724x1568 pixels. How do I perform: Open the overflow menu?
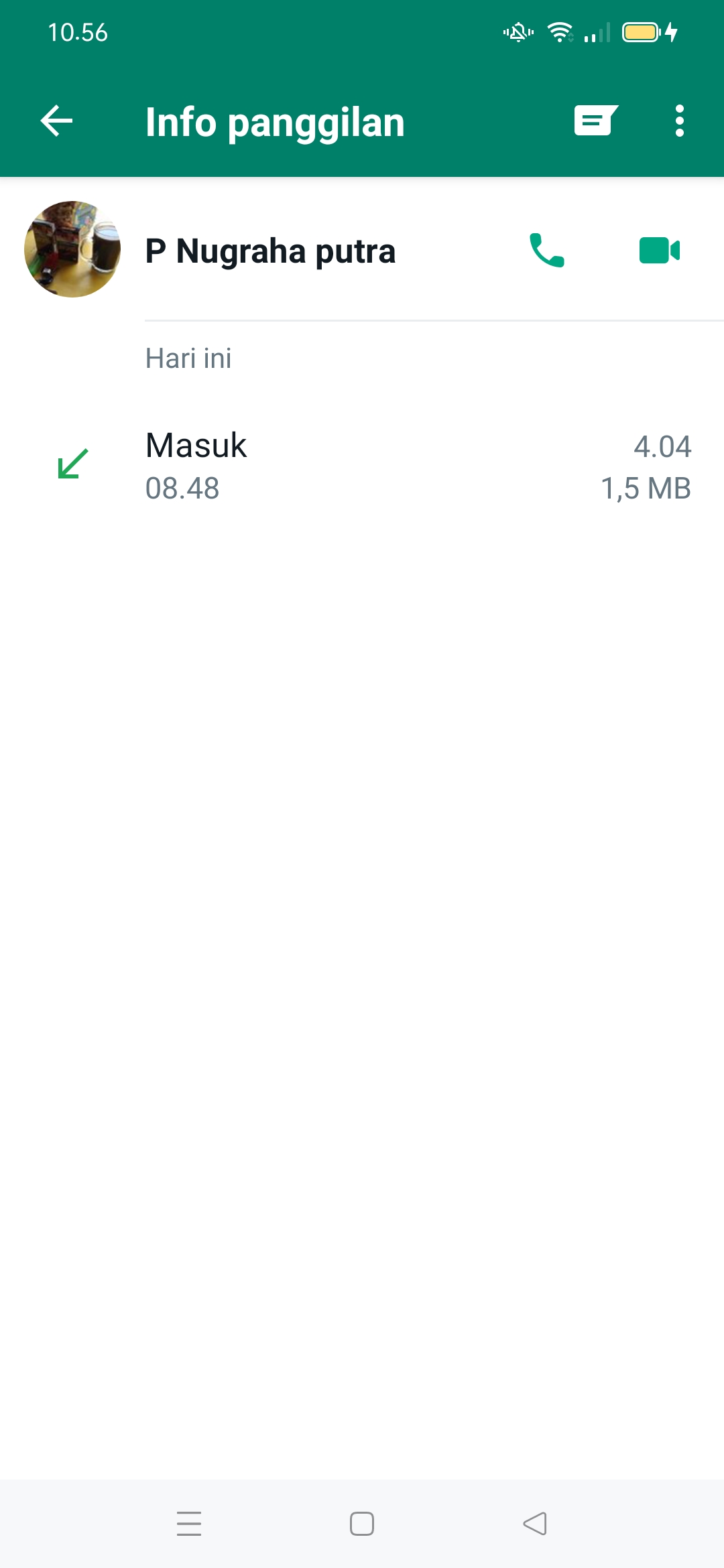pos(679,121)
